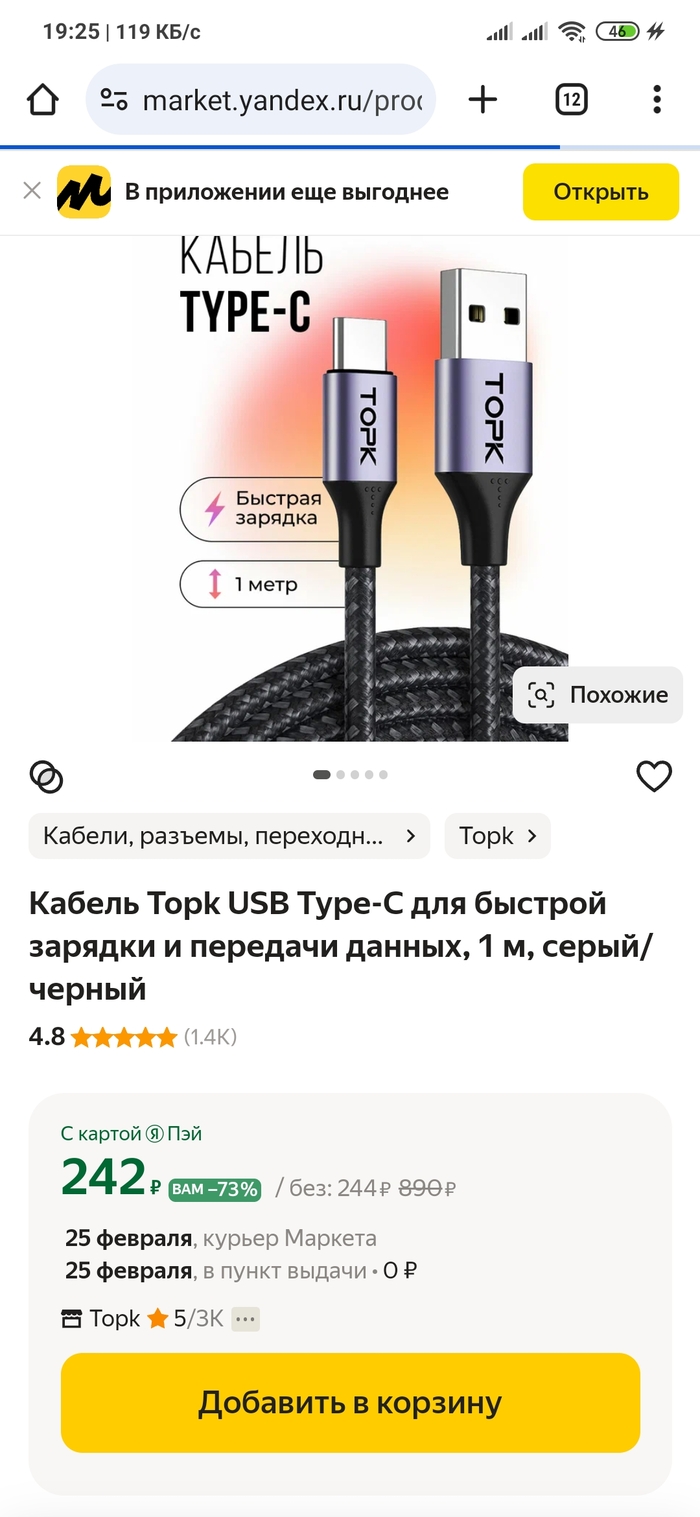Image resolution: width=700 pixels, height=1517 pixels.
Task: Dismiss the app promo banner
Action: click(32, 191)
